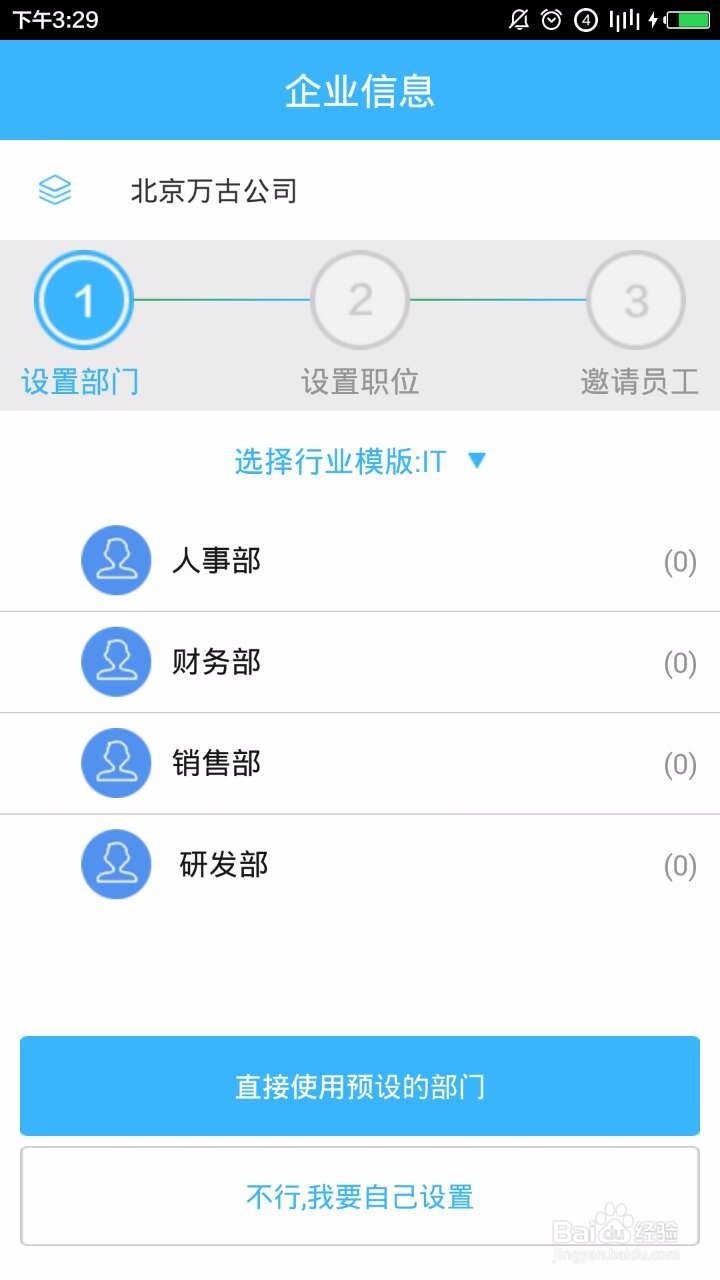Image resolution: width=720 pixels, height=1280 pixels.
Task: Tap the 销售部 department avatar icon
Action: 116,763
